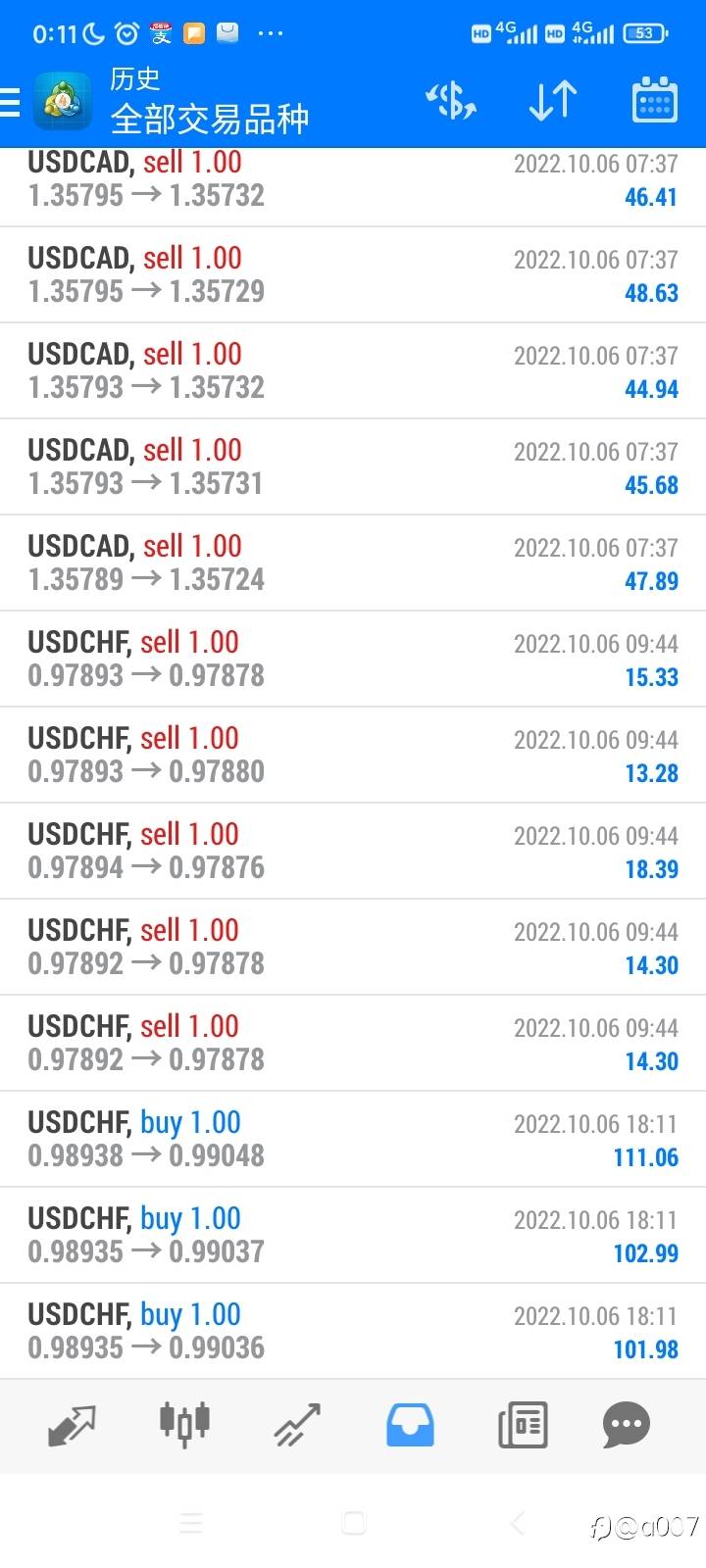Image resolution: width=706 pixels, height=1568 pixels.
Task: Switch to the Quotes tab
Action: pos(72,1425)
